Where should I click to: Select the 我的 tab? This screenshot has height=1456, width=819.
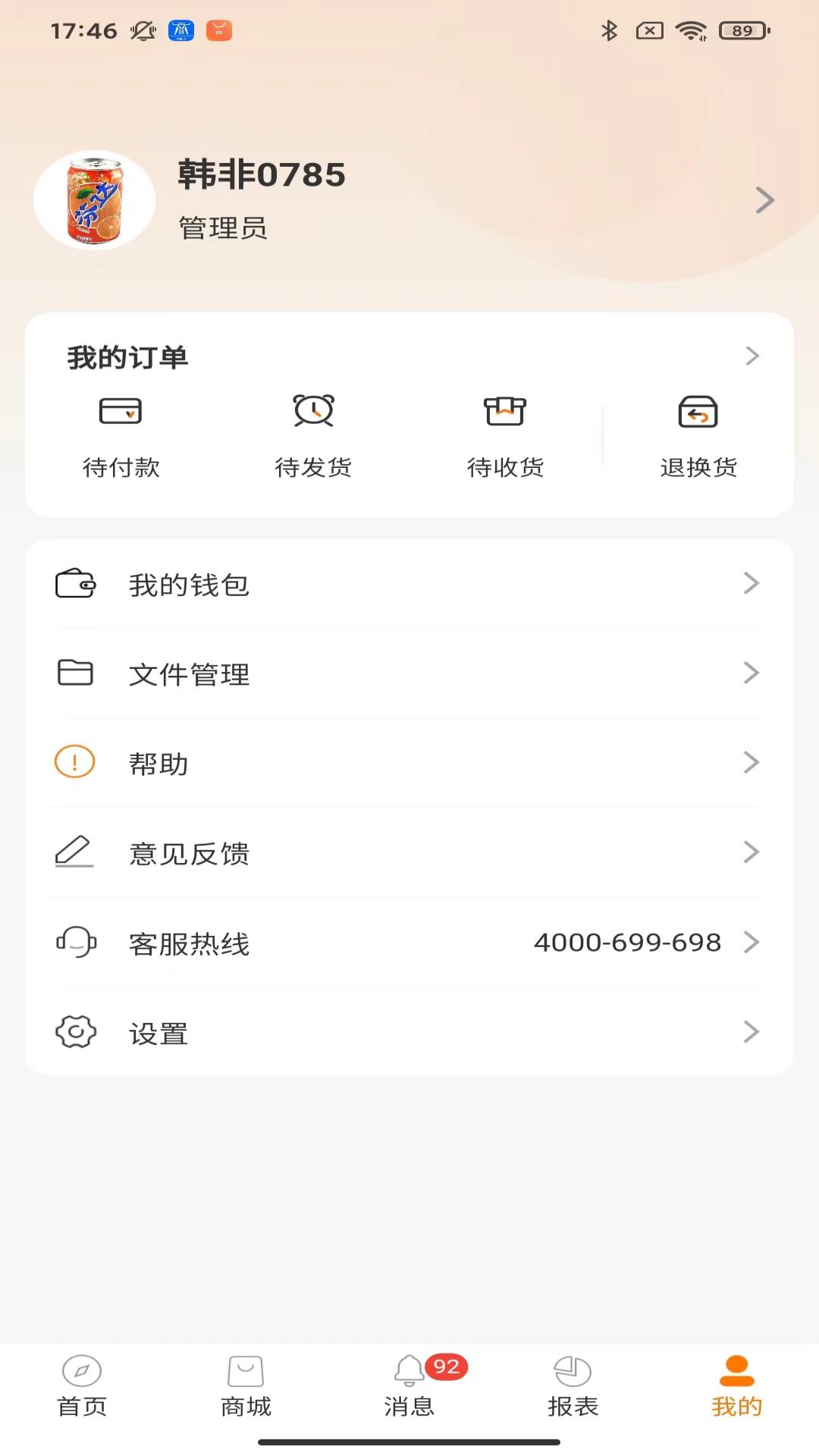(736, 1387)
